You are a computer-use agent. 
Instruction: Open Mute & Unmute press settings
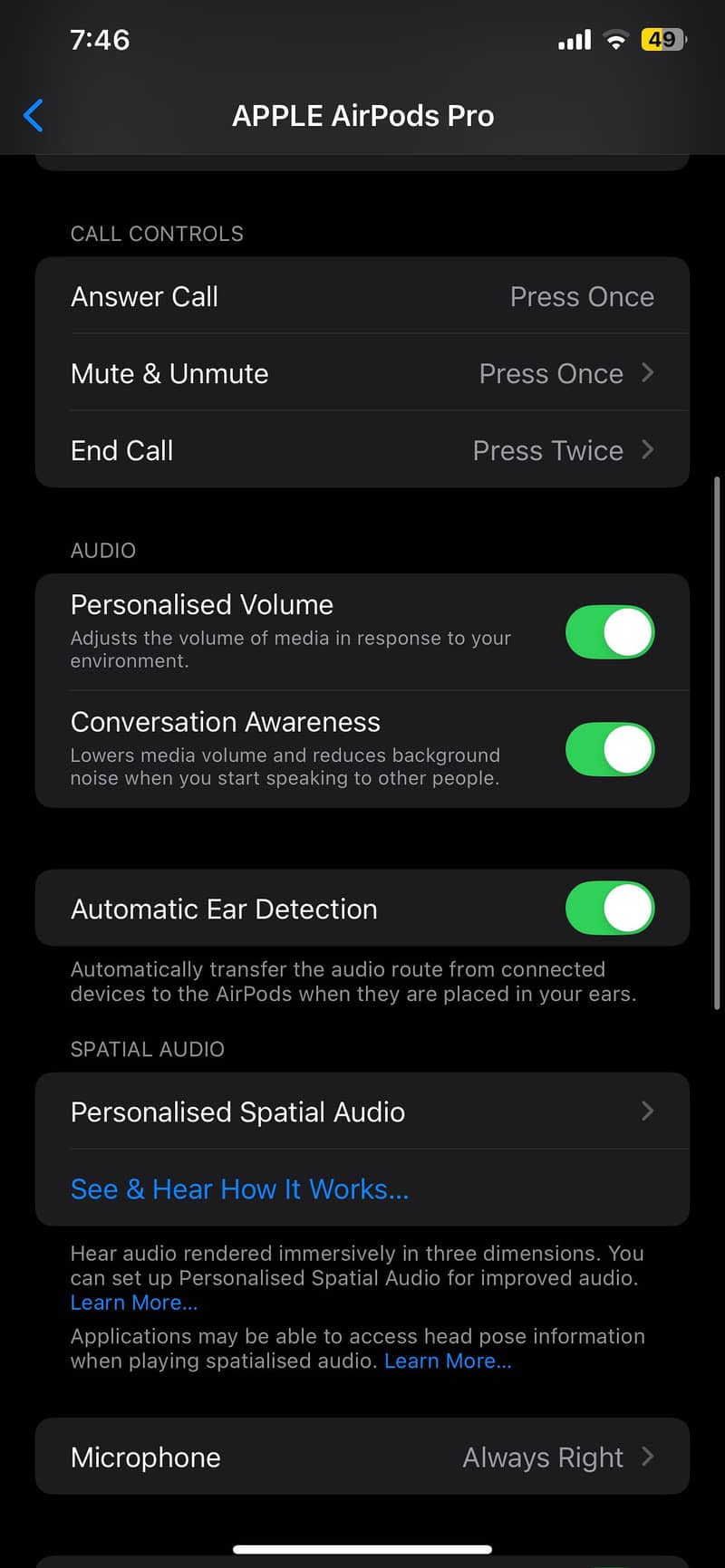coord(362,373)
